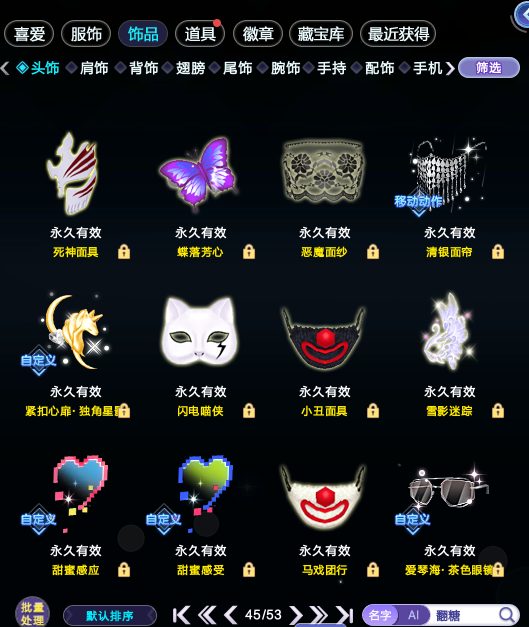Image resolution: width=529 pixels, height=627 pixels.
Task: Select the 死神面具 item
Action: pos(75,174)
